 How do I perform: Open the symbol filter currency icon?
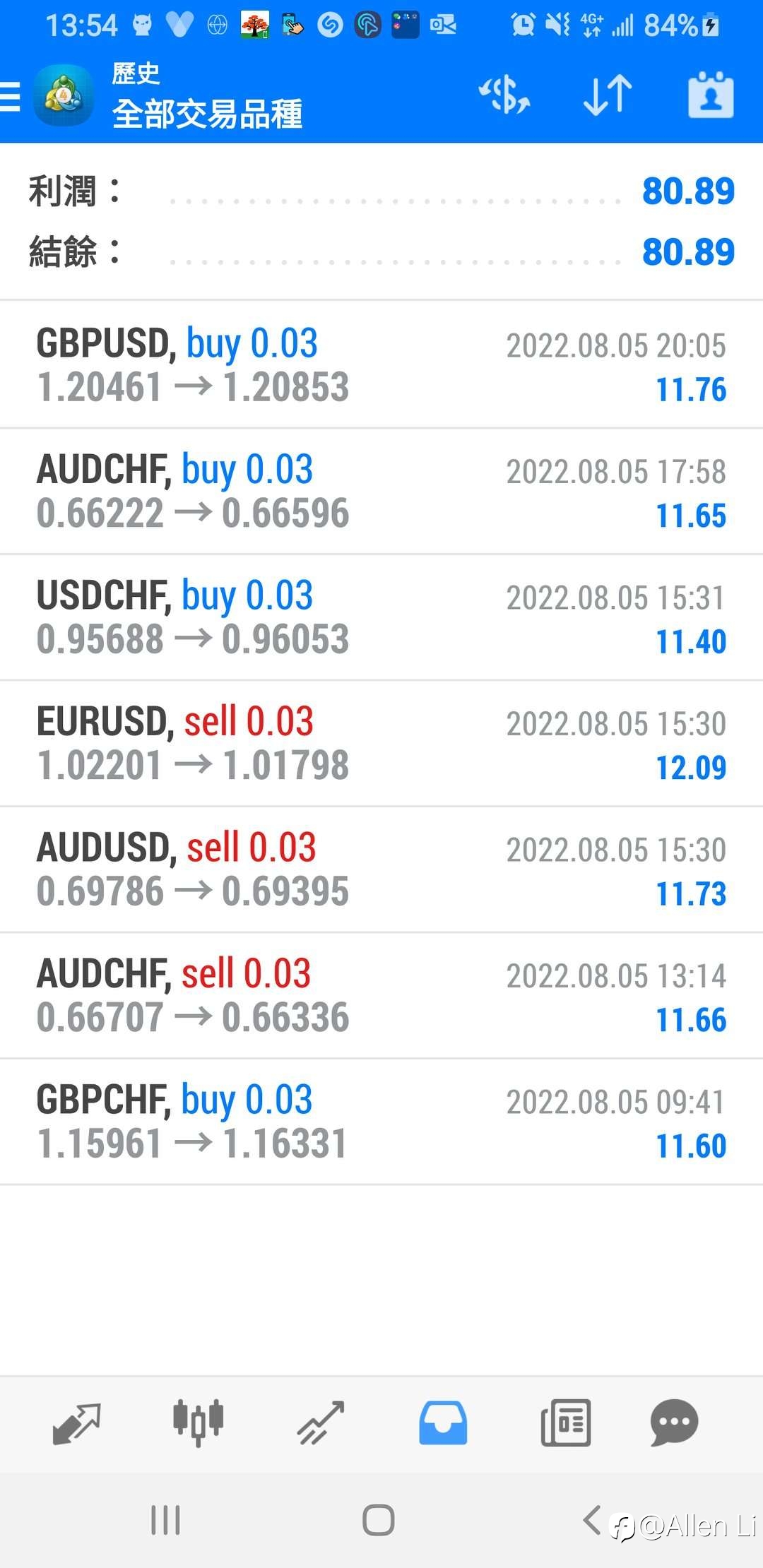tap(504, 95)
